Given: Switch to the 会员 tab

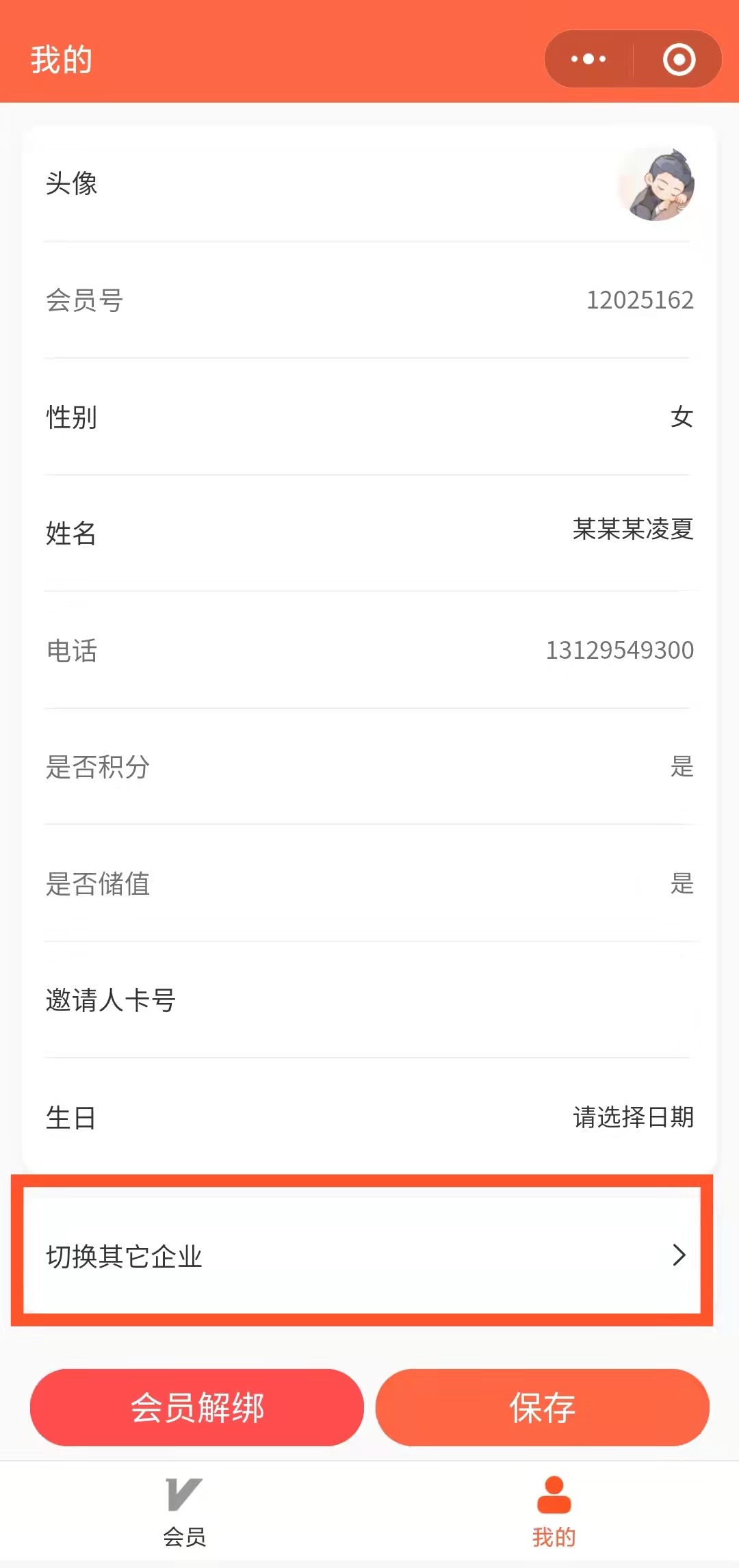Looking at the screenshot, I should (x=184, y=1511).
